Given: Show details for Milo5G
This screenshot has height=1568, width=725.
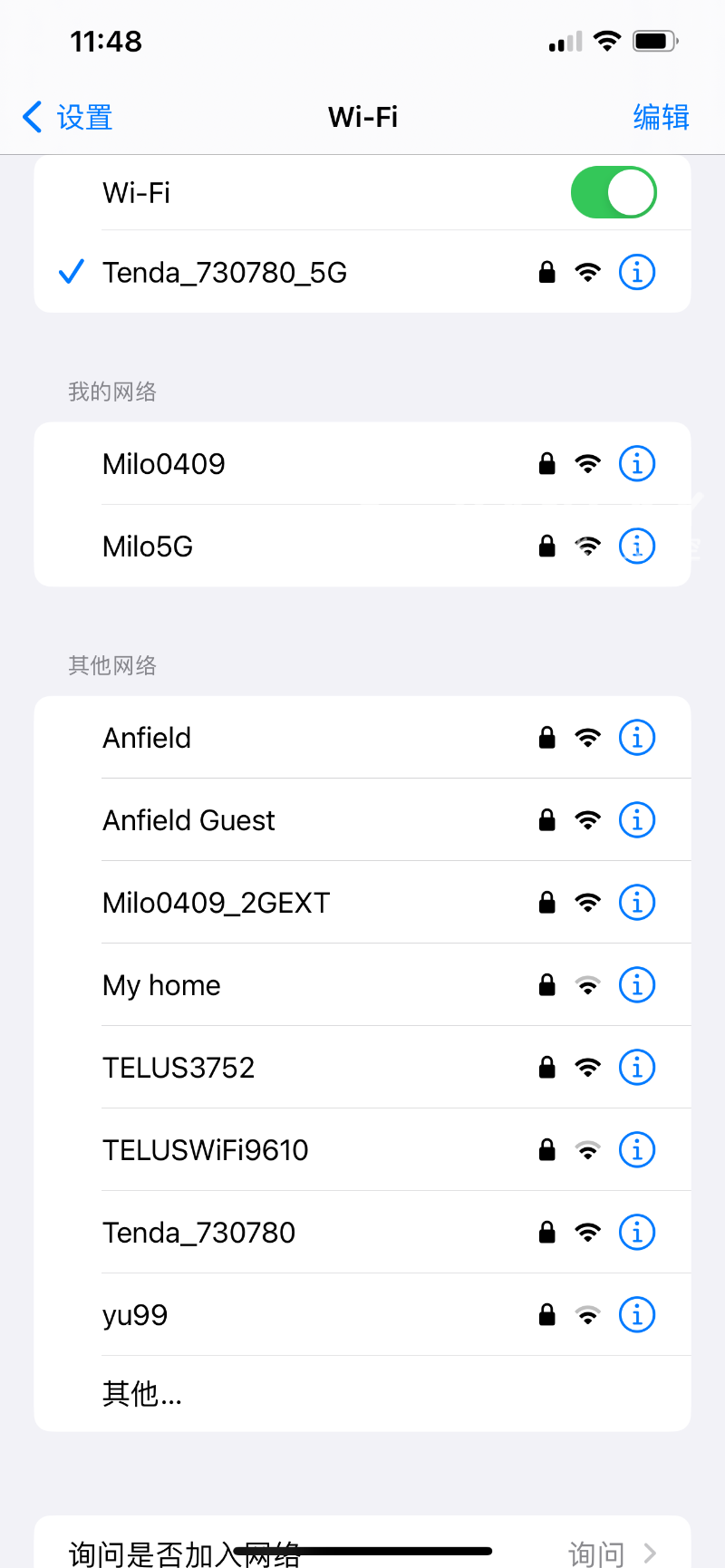Looking at the screenshot, I should 637,547.
